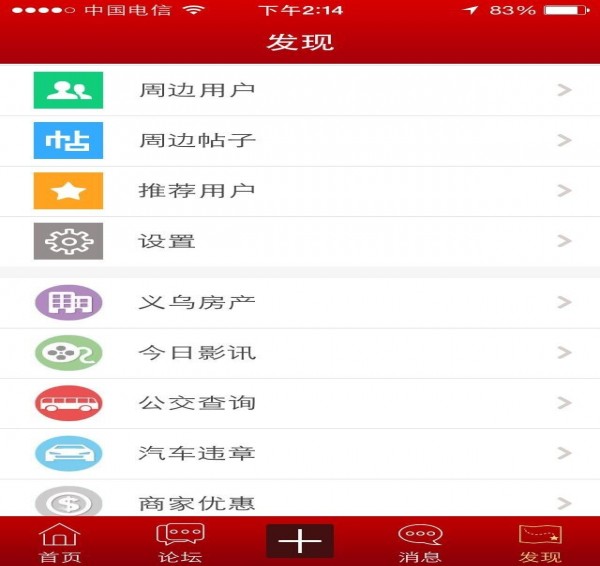
Task: Open 周边帖子 nearby posts
Action: [300, 140]
